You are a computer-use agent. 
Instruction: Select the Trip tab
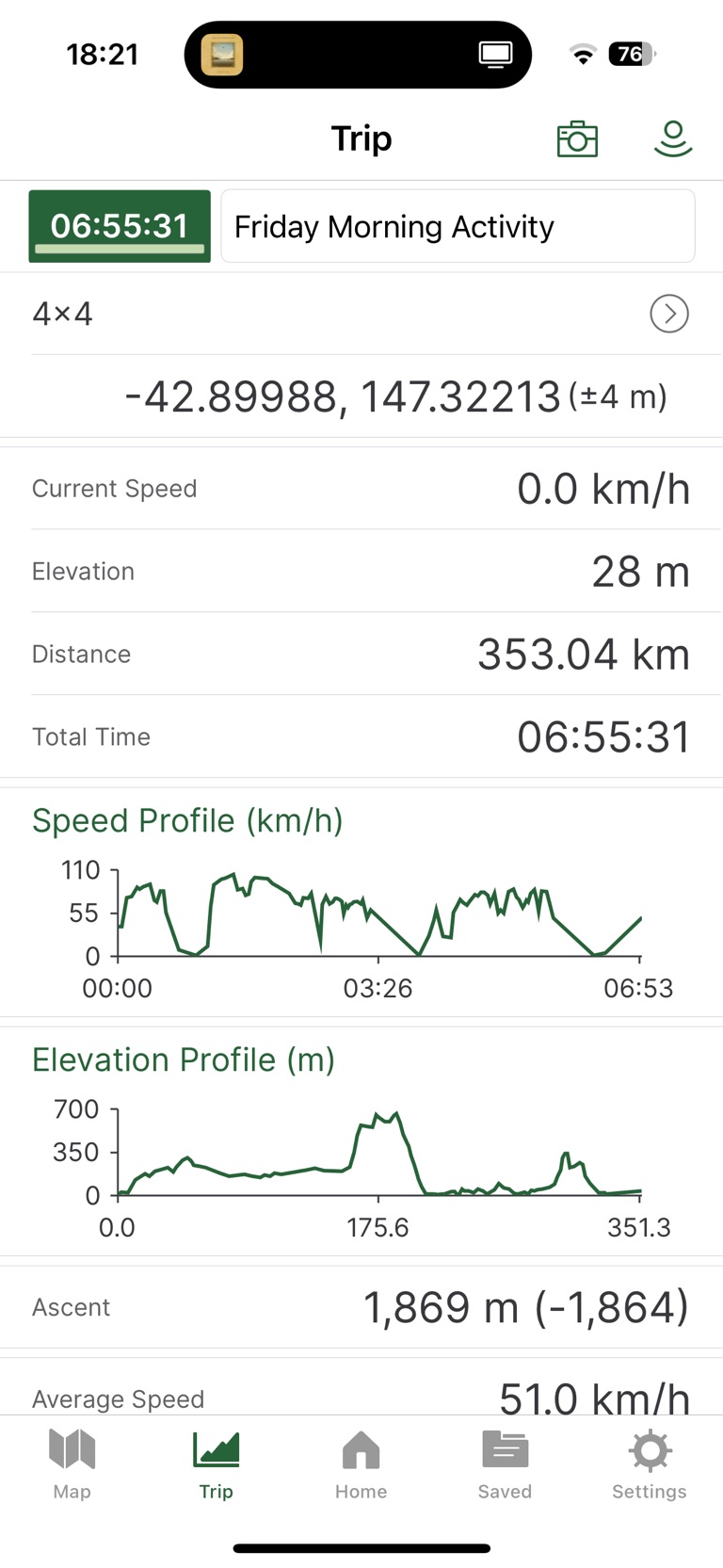click(217, 1463)
